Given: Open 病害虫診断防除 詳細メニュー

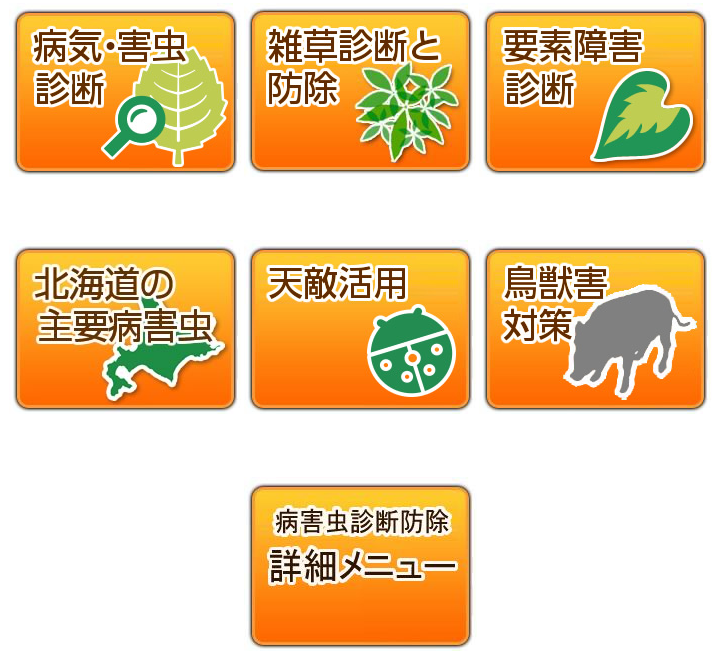Looking at the screenshot, I should click(x=360, y=566).
